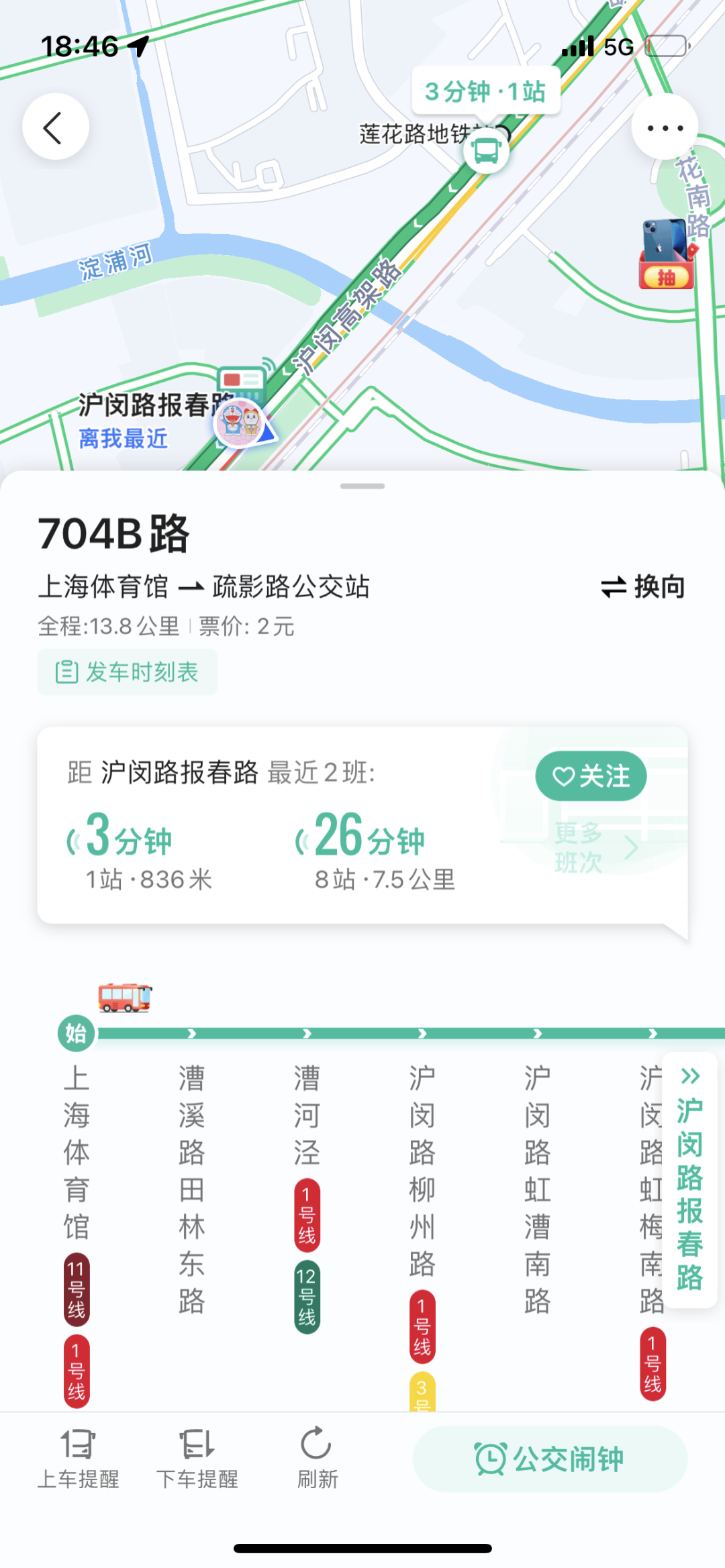Open the three-dot more options menu
Screen dimensions: 725x1568
click(x=664, y=127)
